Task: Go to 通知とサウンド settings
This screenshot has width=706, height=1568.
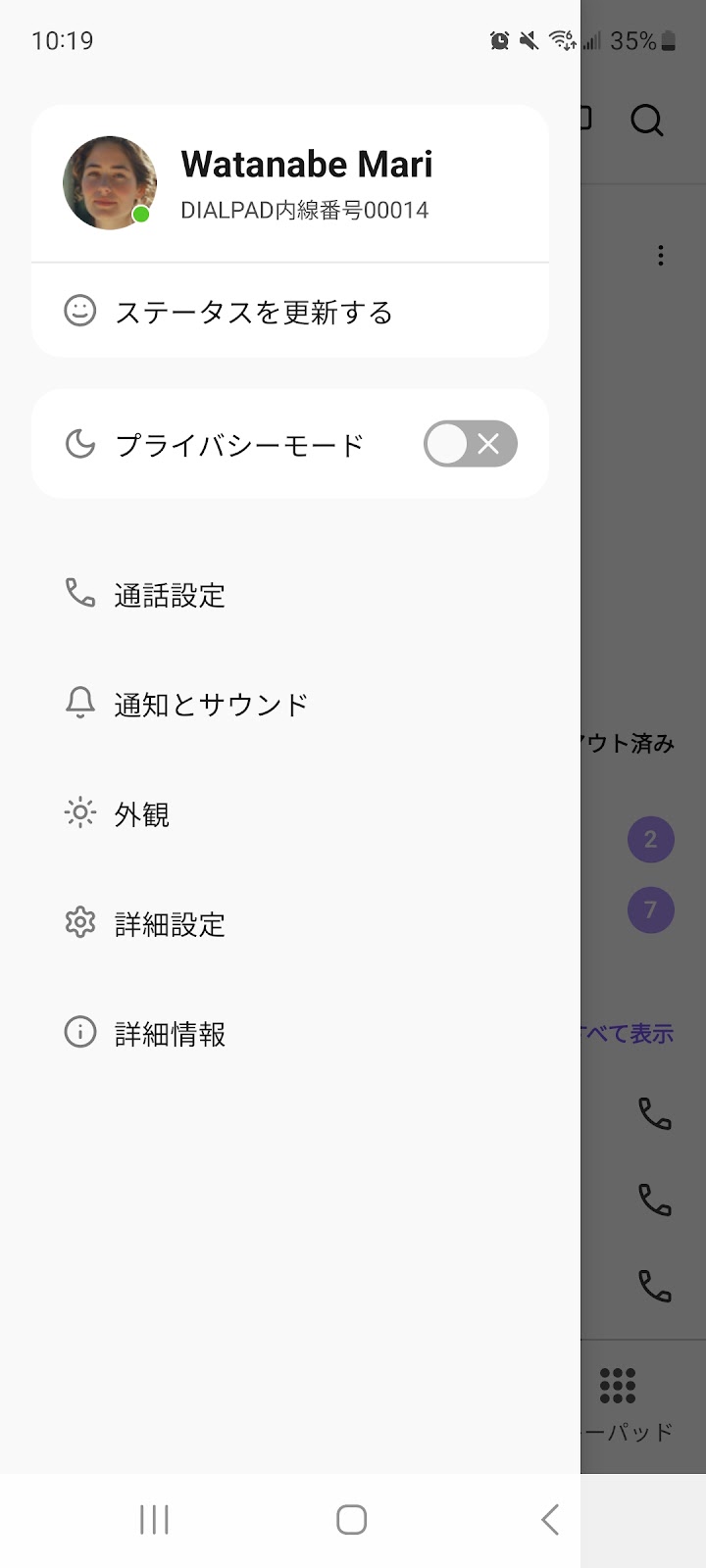Action: (x=210, y=705)
